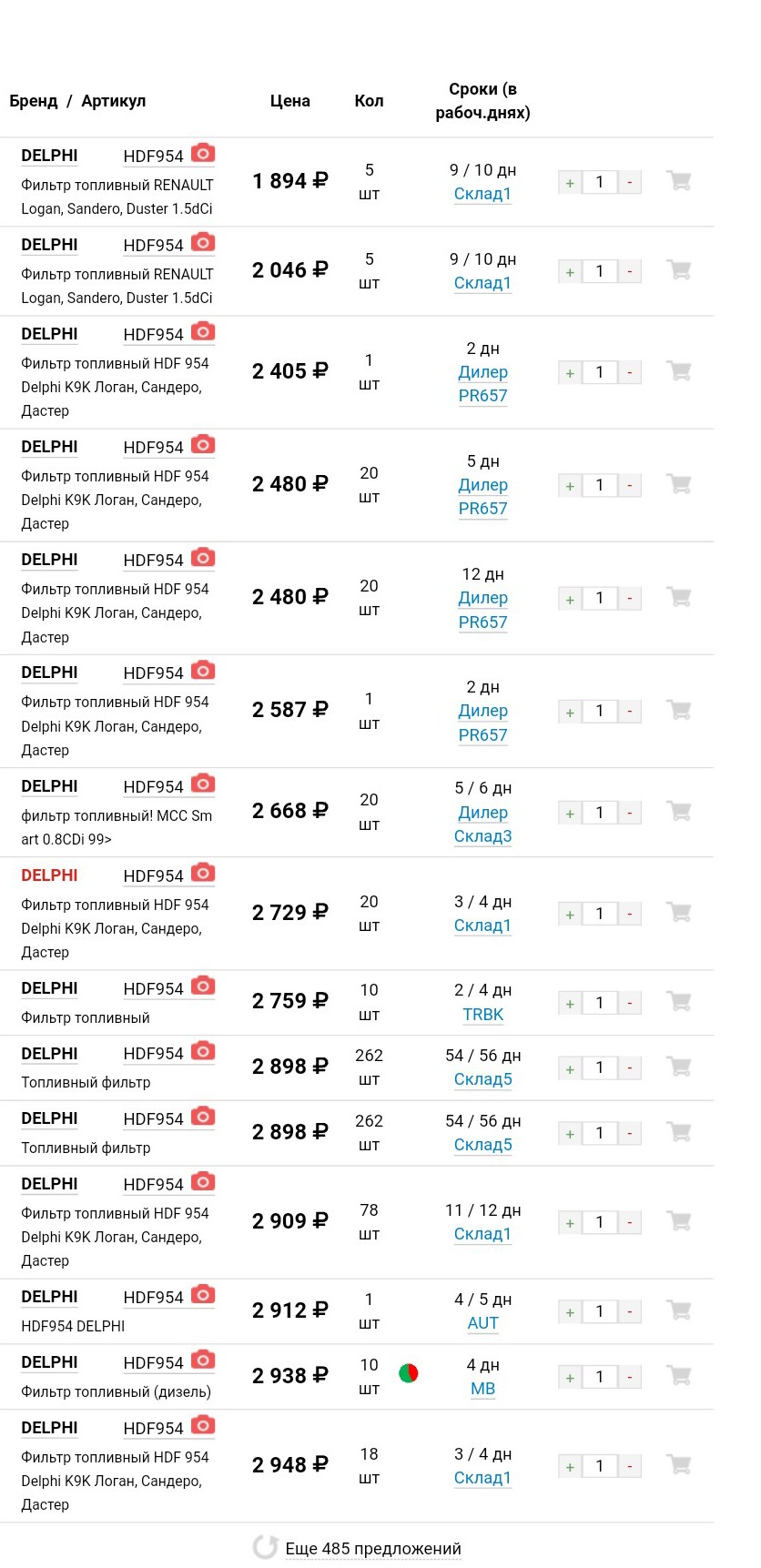This screenshot has width=761, height=1568.
Task: Open the TRBK supplier link
Action: point(482,1015)
